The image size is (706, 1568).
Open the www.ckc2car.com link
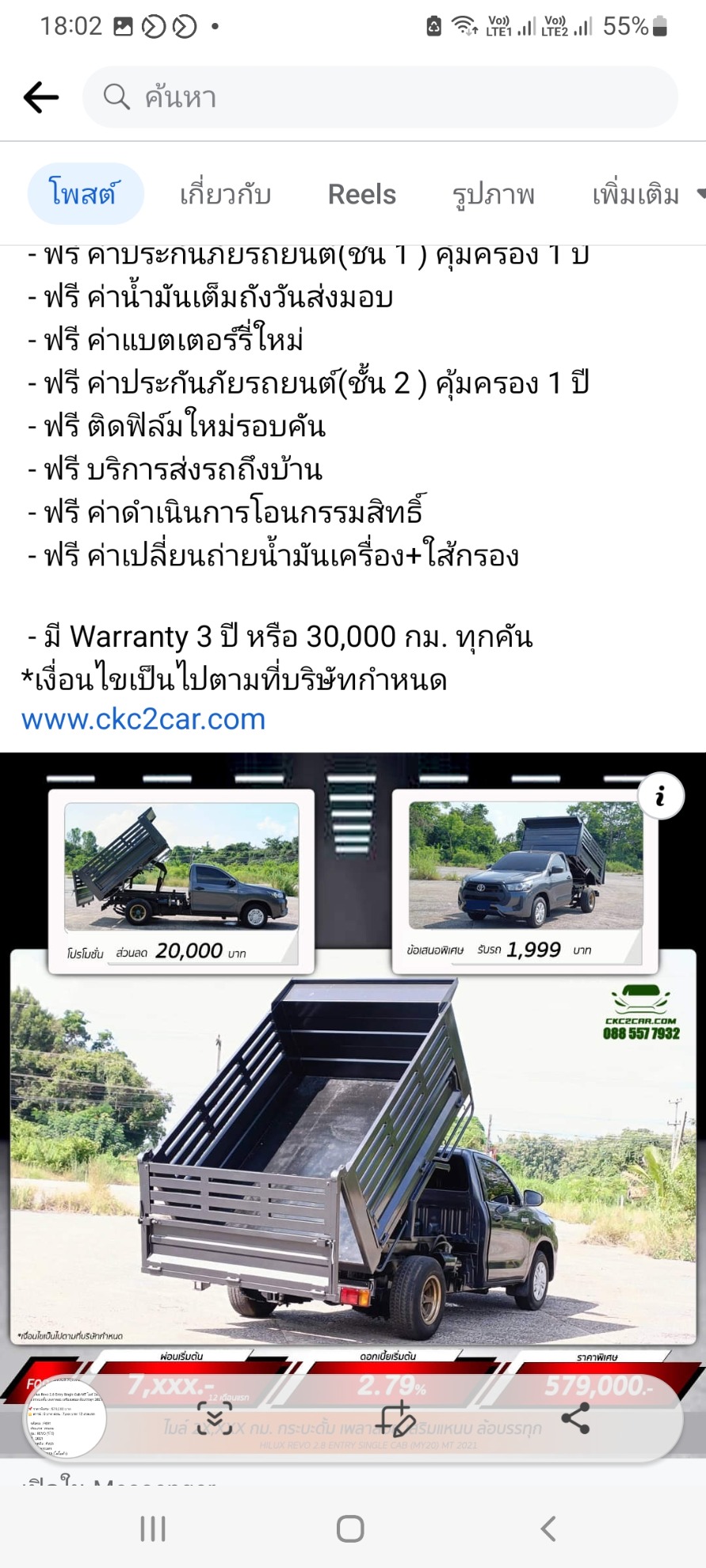[143, 719]
